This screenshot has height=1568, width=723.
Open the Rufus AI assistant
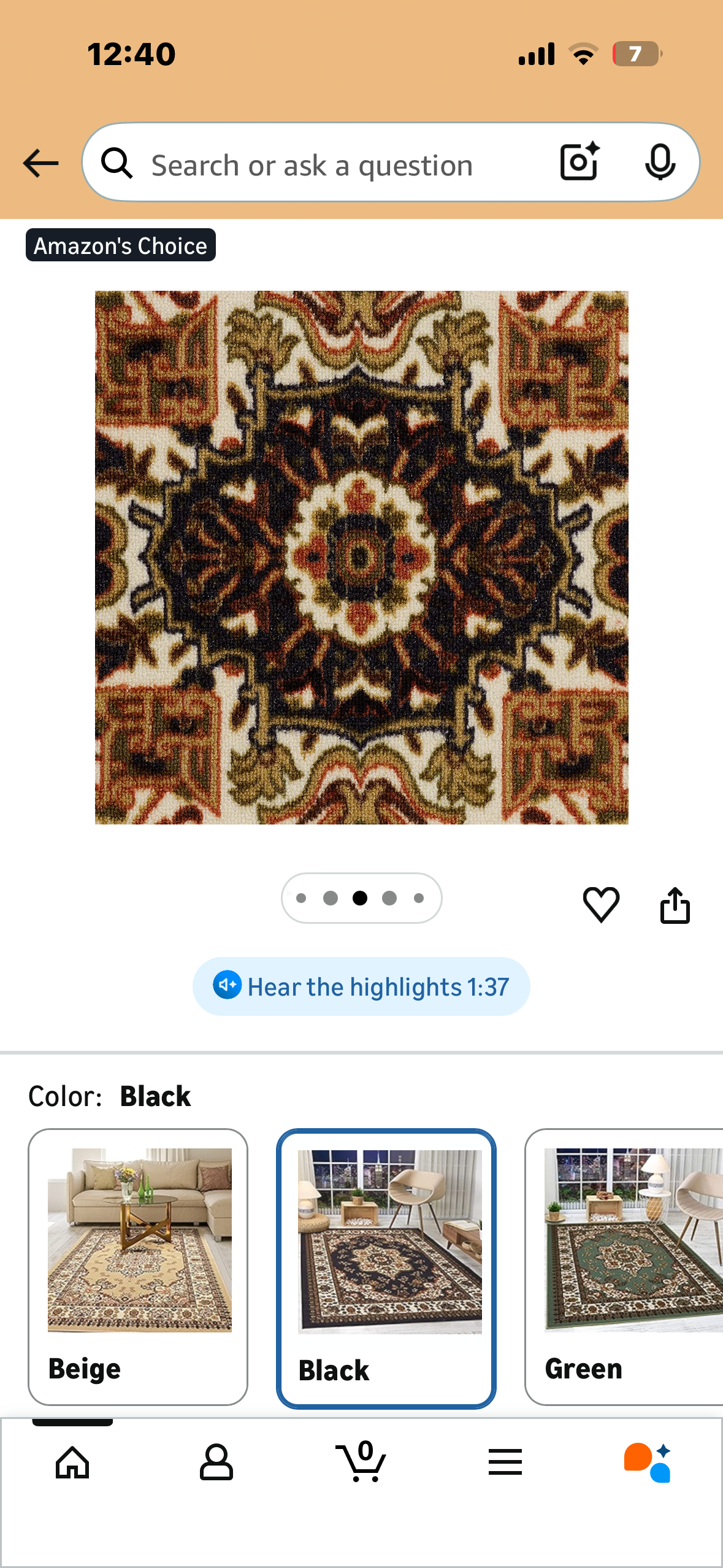tap(648, 1462)
